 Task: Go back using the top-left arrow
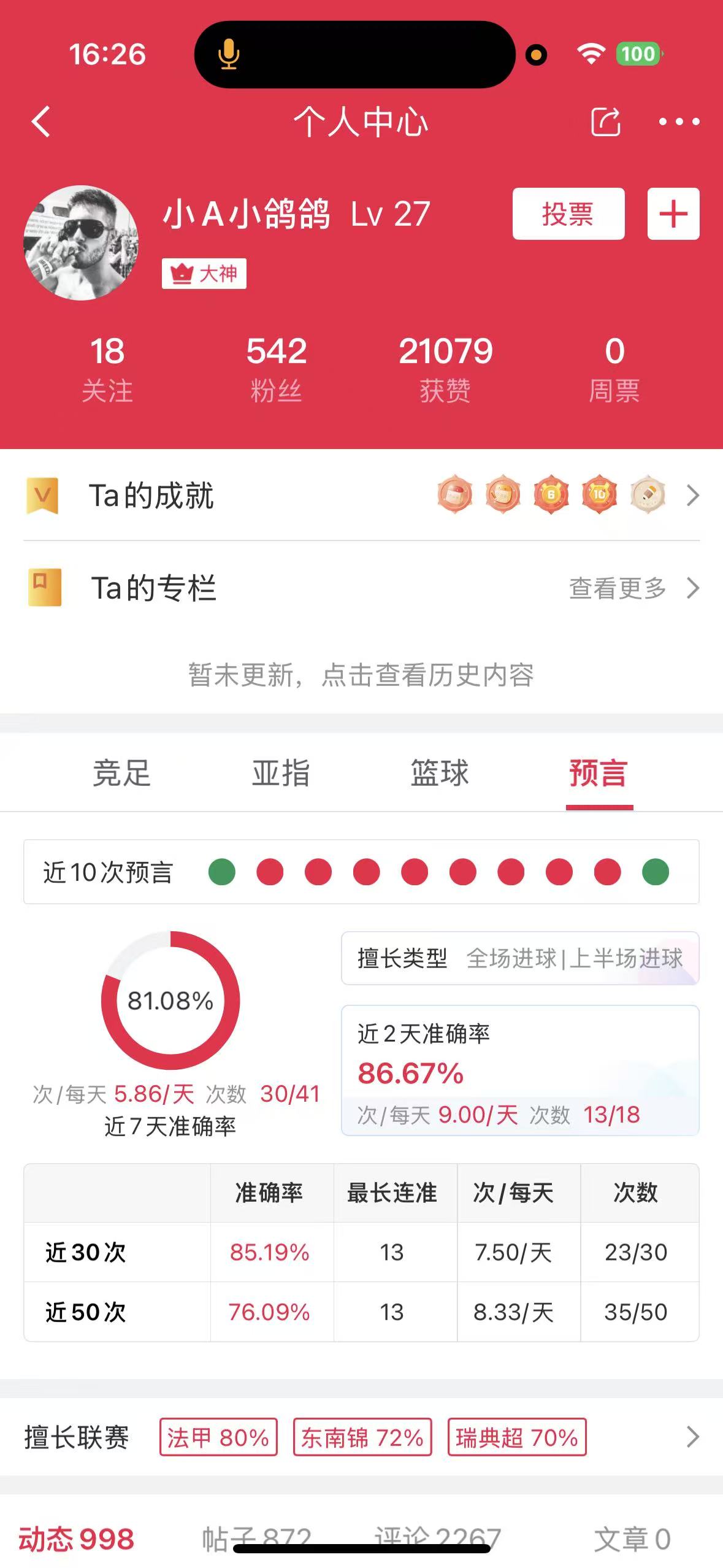pos(41,121)
